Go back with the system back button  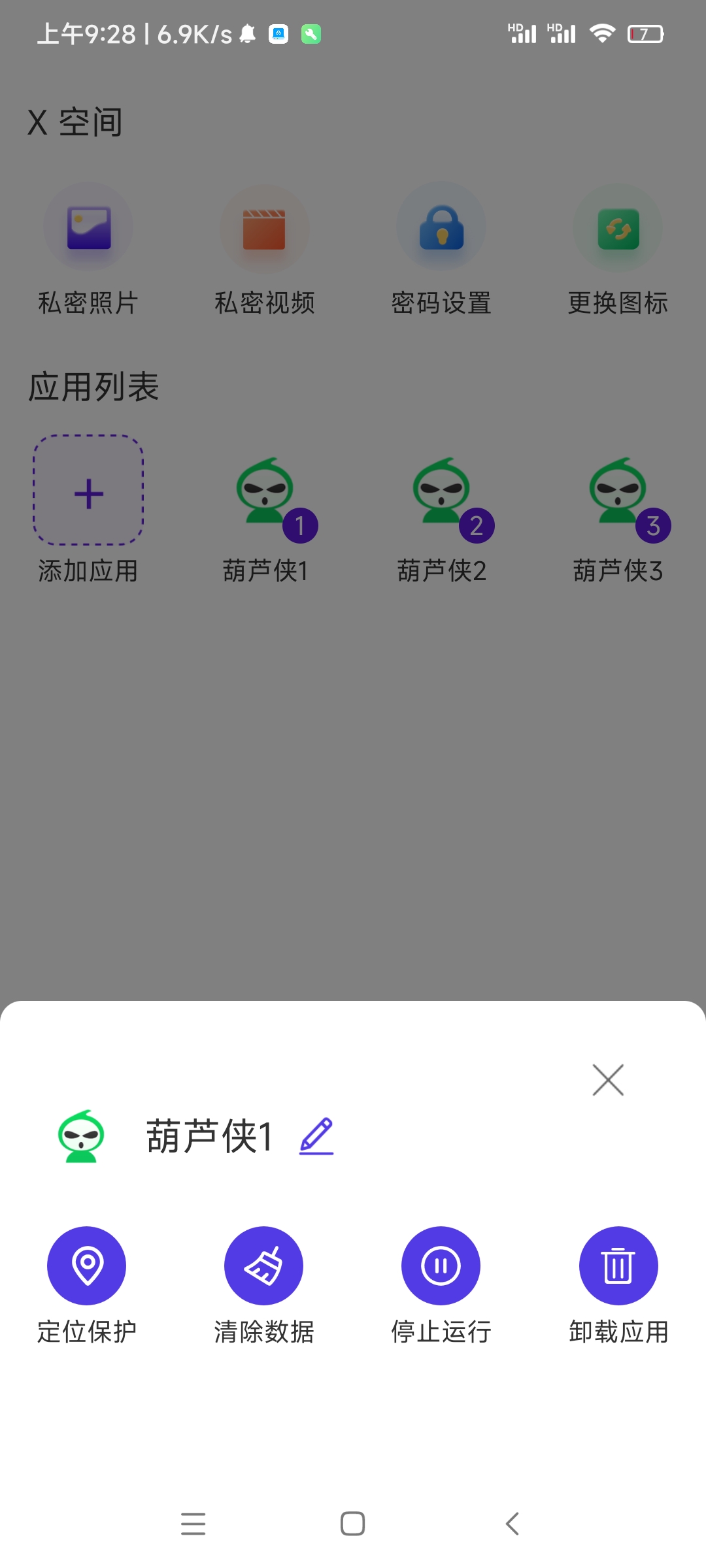(513, 1524)
